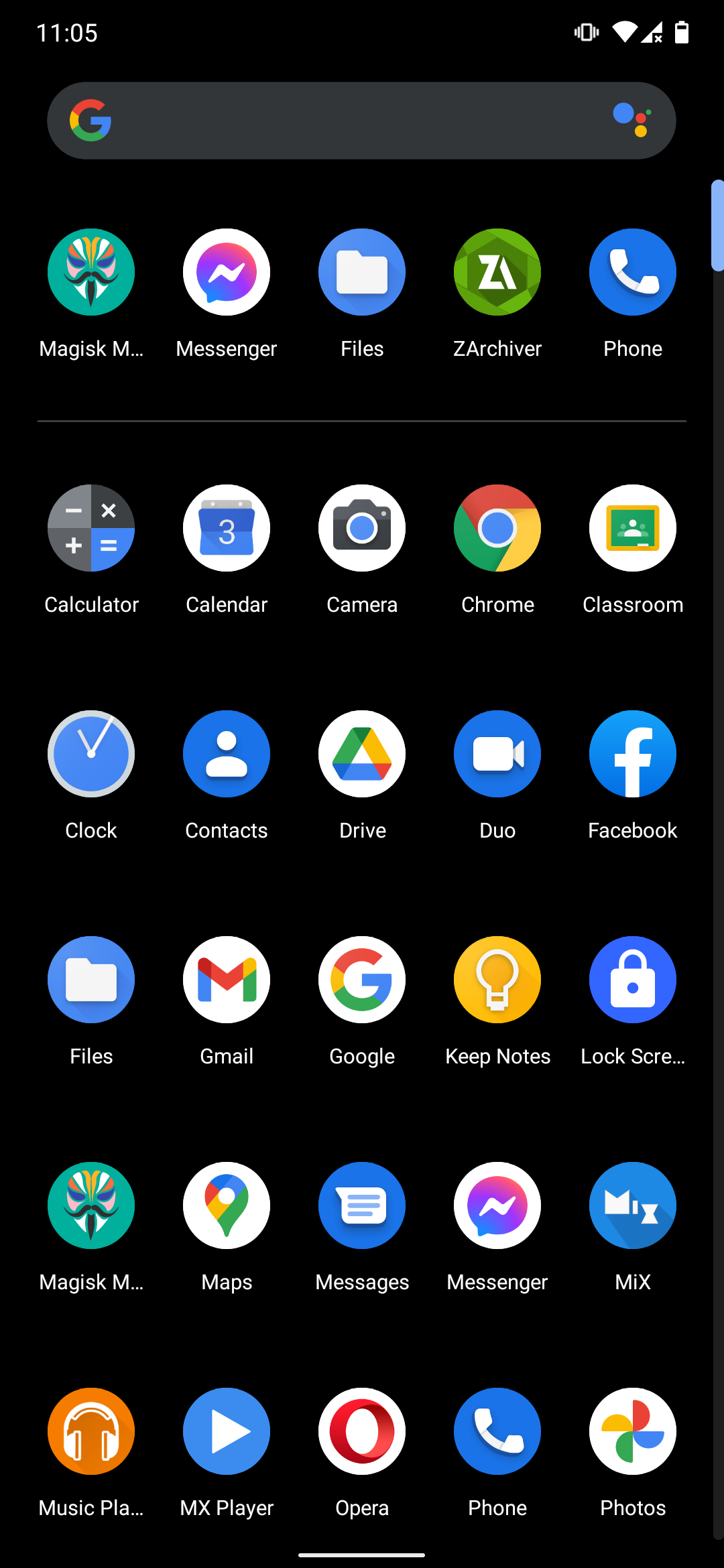Open Chrome browser

[x=497, y=528]
